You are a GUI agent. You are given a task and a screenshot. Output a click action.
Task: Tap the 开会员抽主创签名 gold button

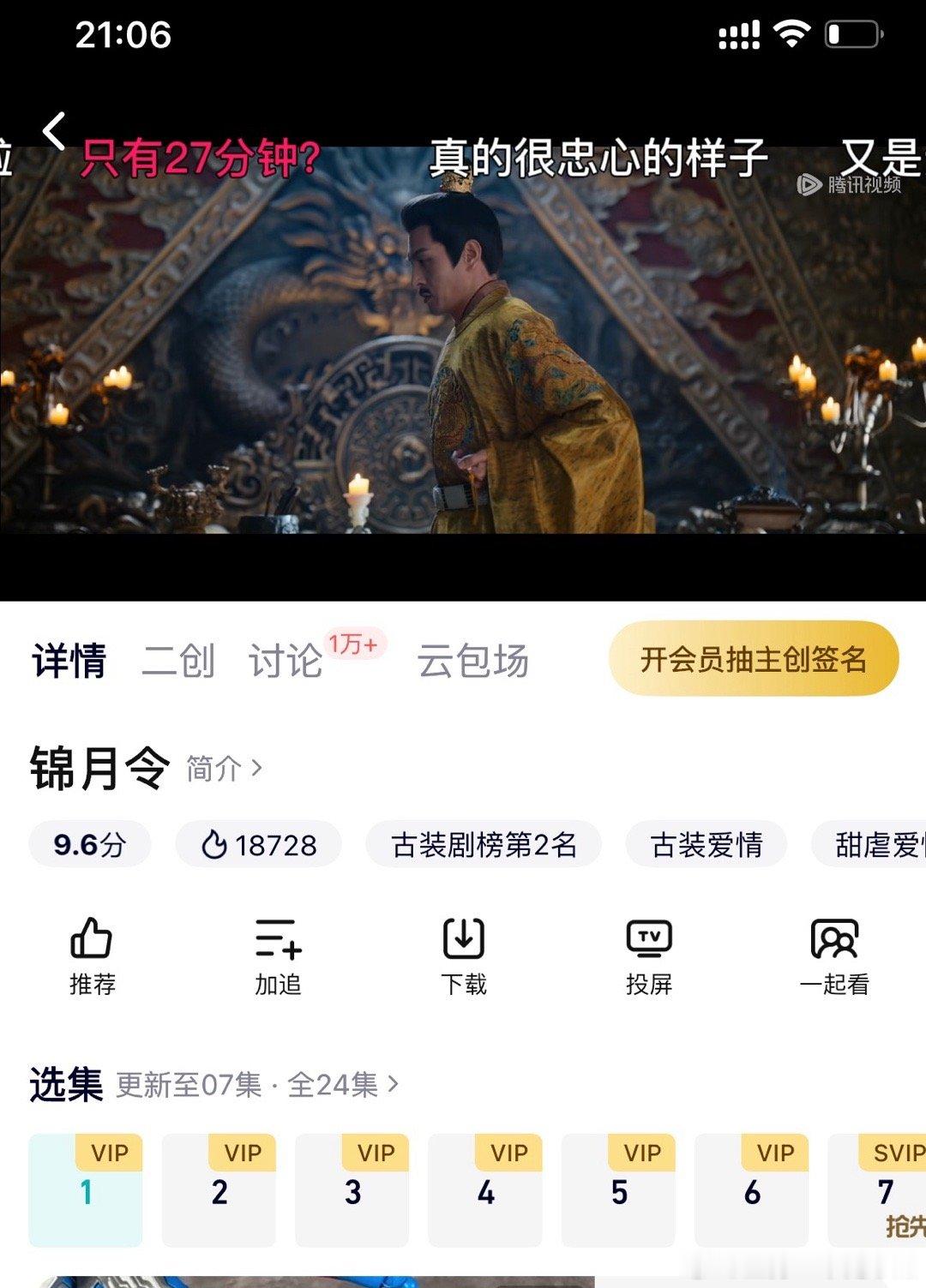753,660
